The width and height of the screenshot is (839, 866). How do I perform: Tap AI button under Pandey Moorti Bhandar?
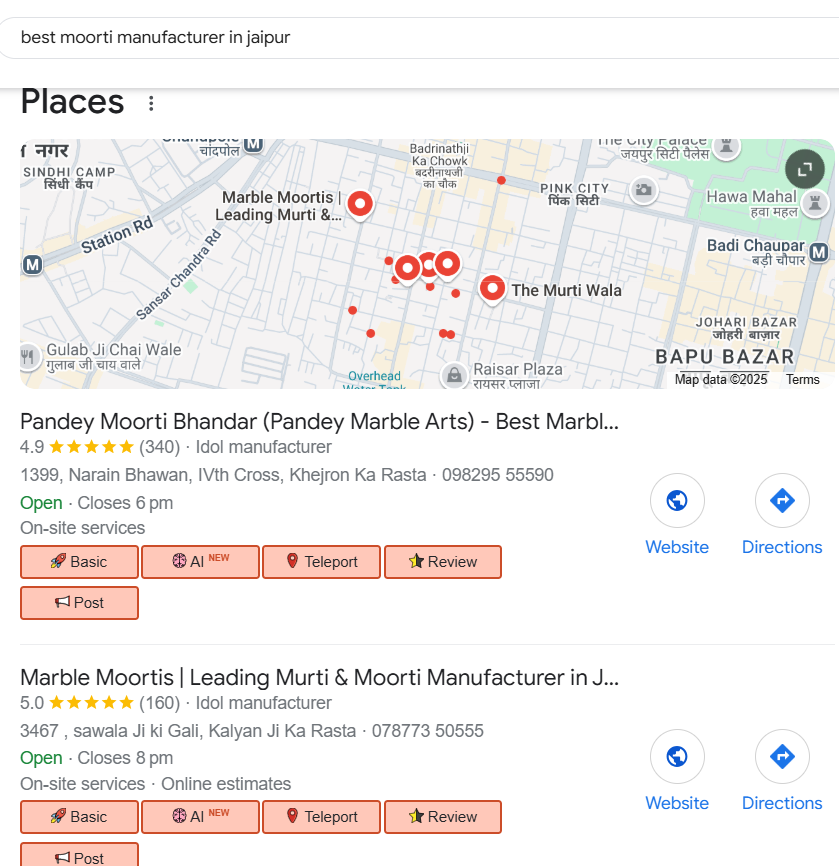click(x=200, y=562)
